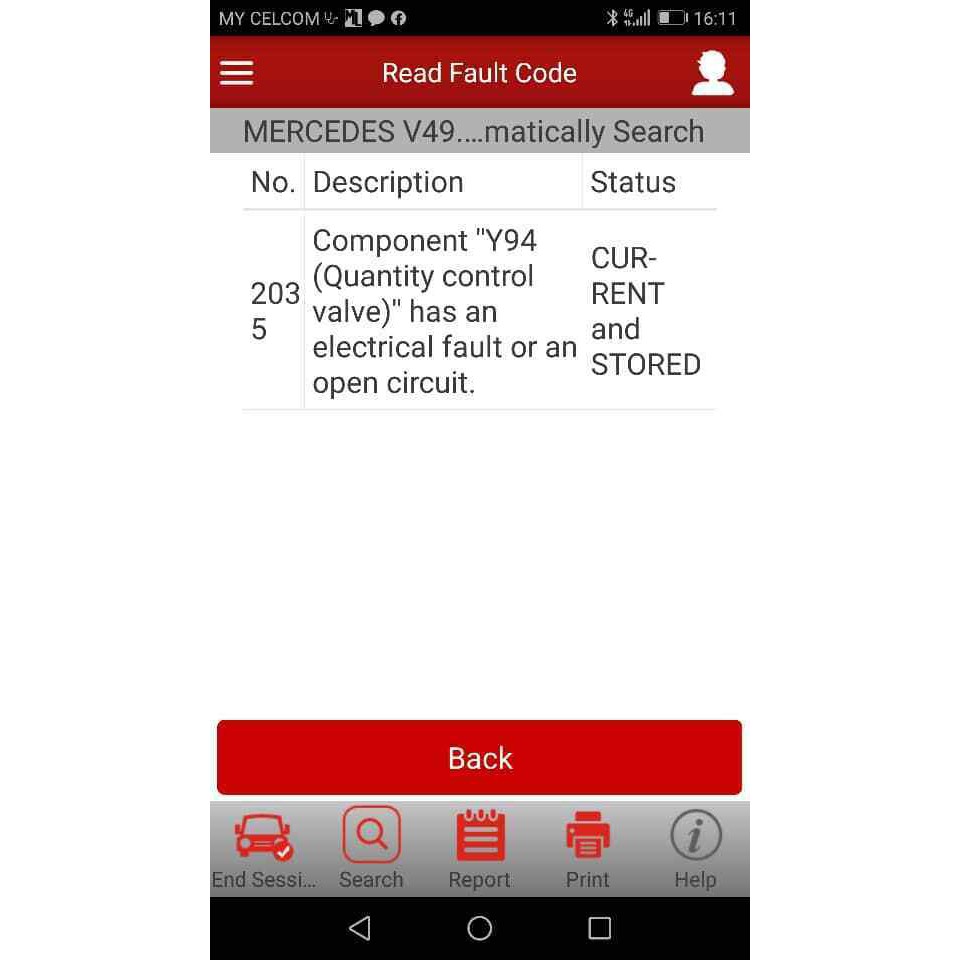Select fault code 2035 row
This screenshot has width=960, height=960.
point(479,311)
